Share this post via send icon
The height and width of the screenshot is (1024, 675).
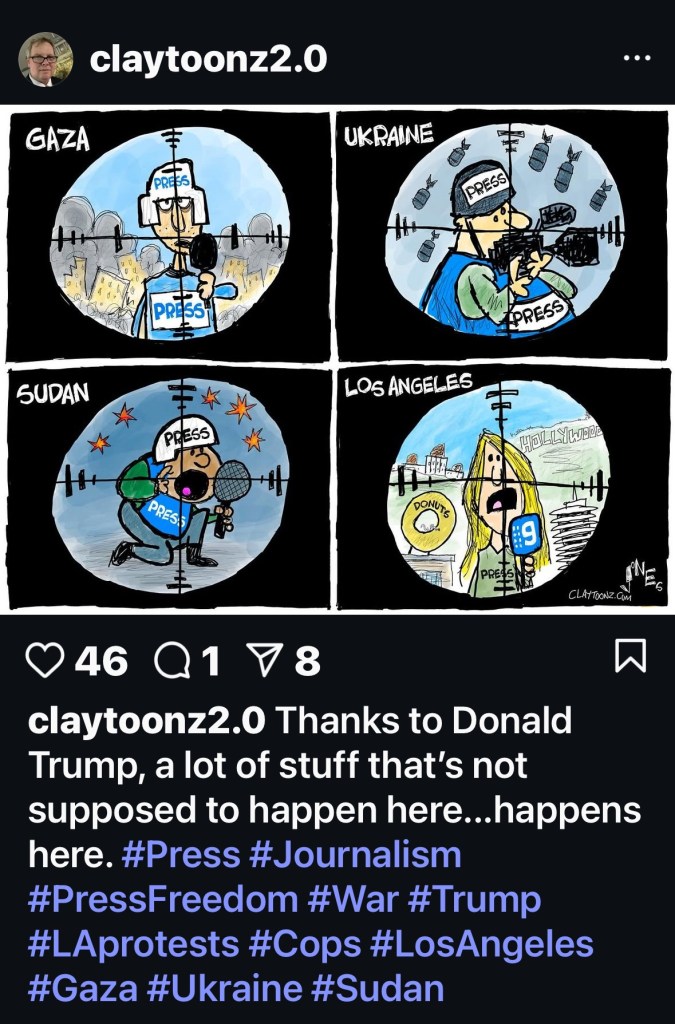262,660
